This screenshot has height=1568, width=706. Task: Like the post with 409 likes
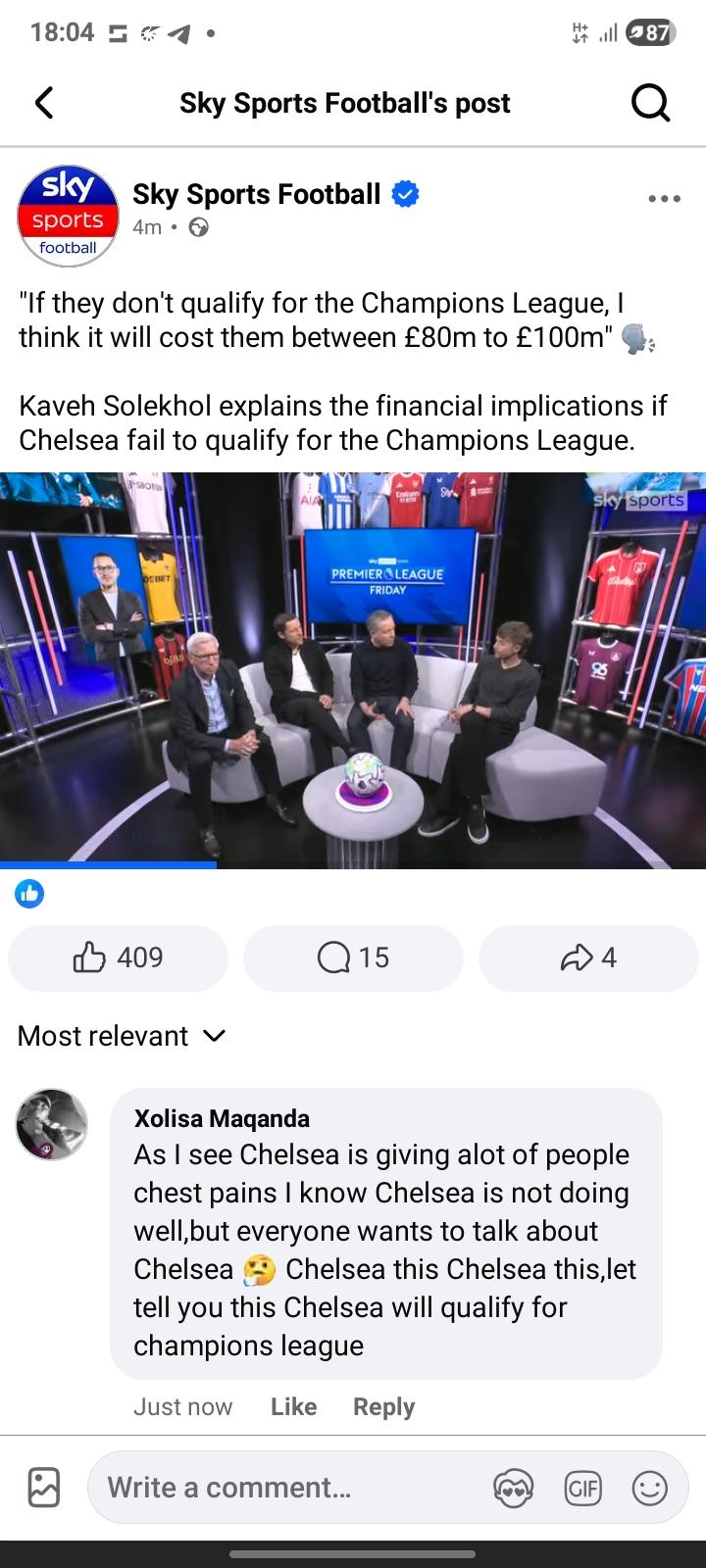(118, 957)
